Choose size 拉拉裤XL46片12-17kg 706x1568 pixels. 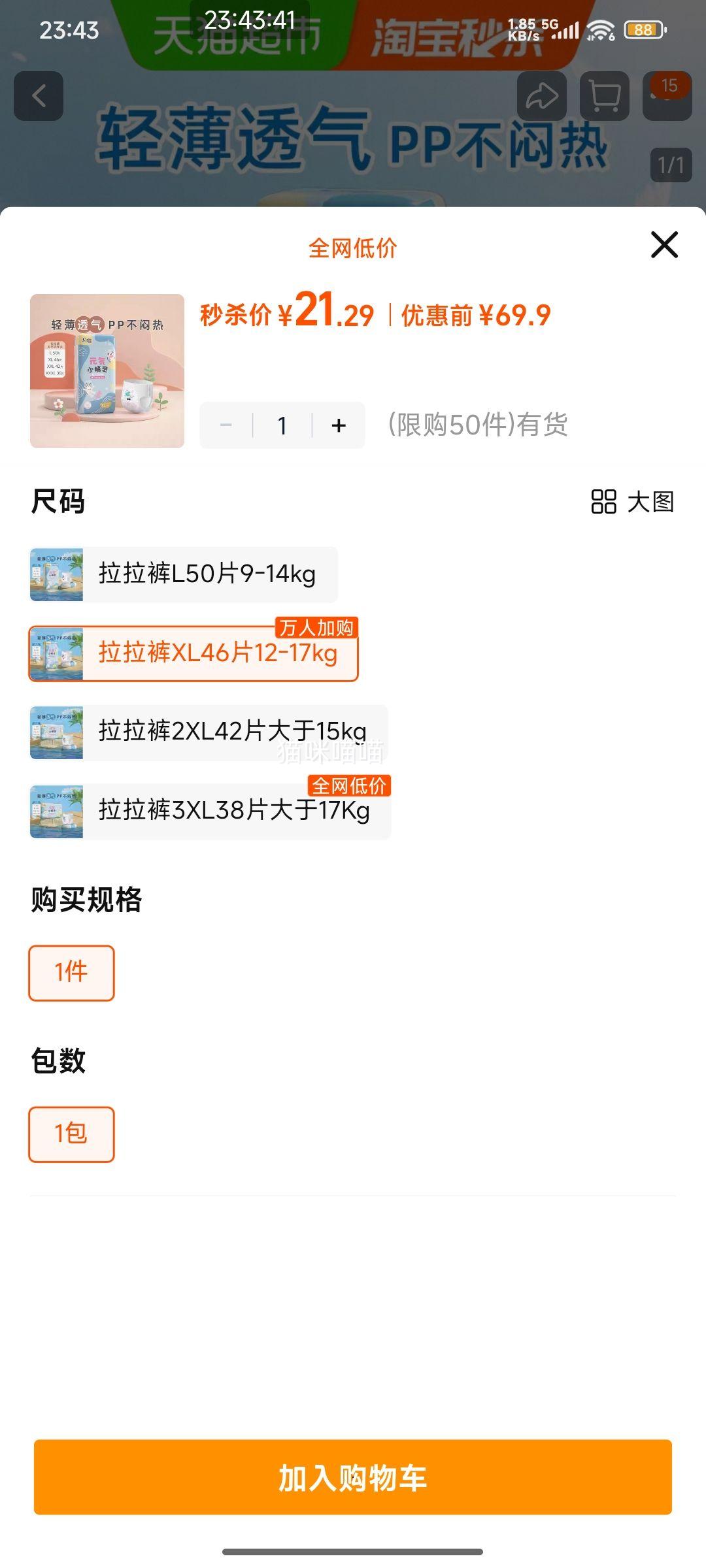coord(193,653)
